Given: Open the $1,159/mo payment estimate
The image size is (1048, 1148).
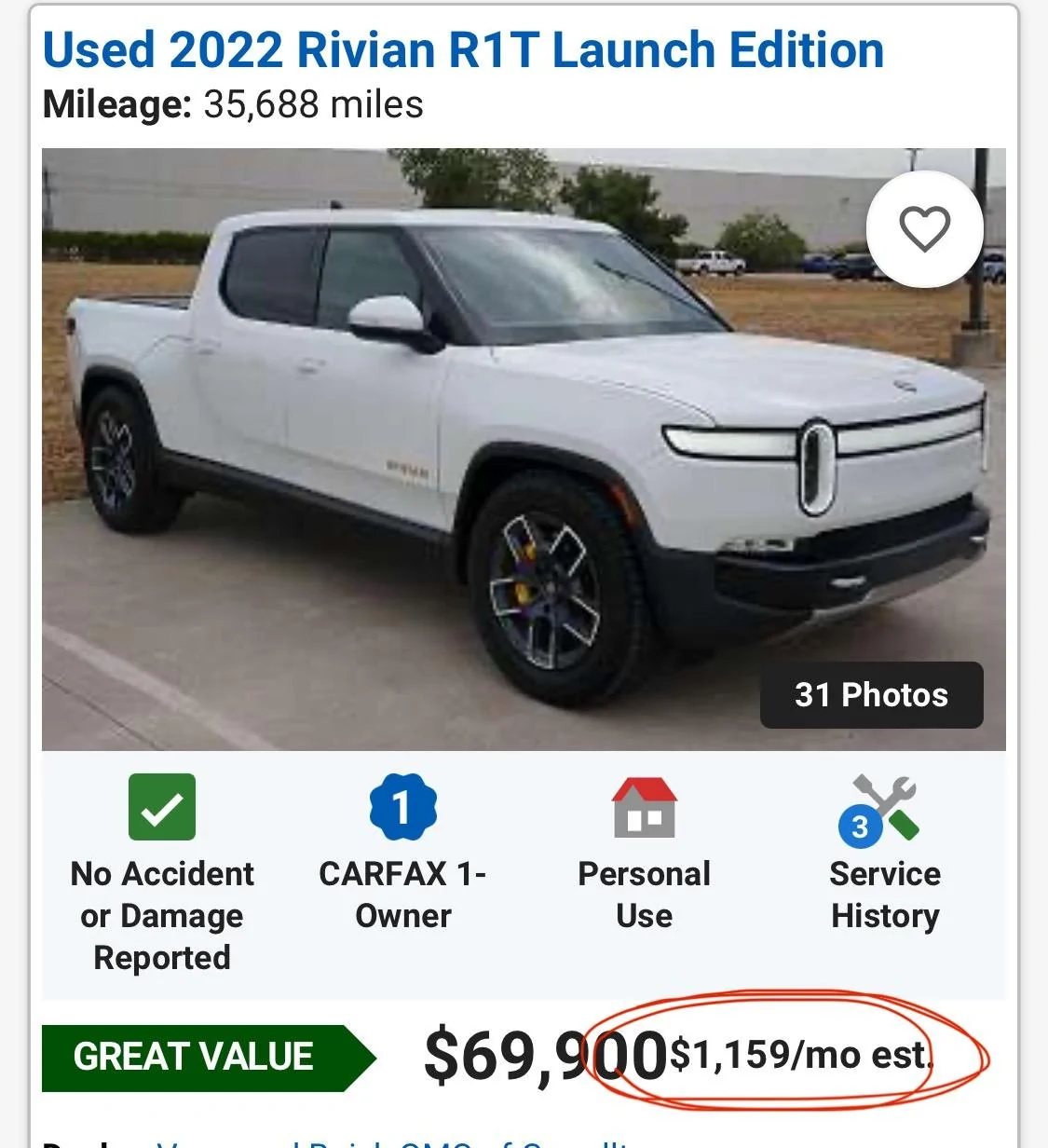Looking at the screenshot, I should point(801,1056).
